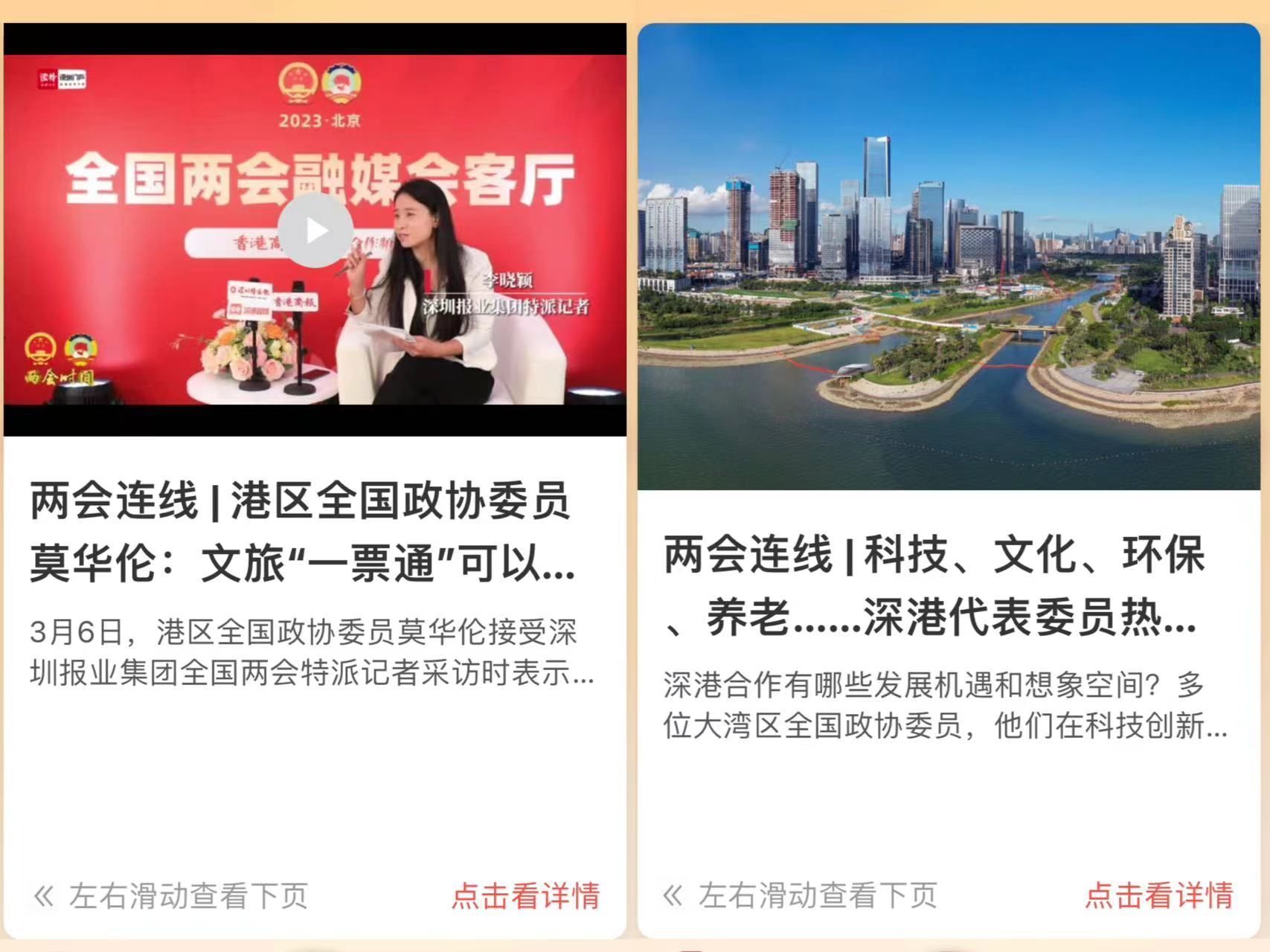Open the 莫华伦 文旅一票通 article title

(301, 532)
